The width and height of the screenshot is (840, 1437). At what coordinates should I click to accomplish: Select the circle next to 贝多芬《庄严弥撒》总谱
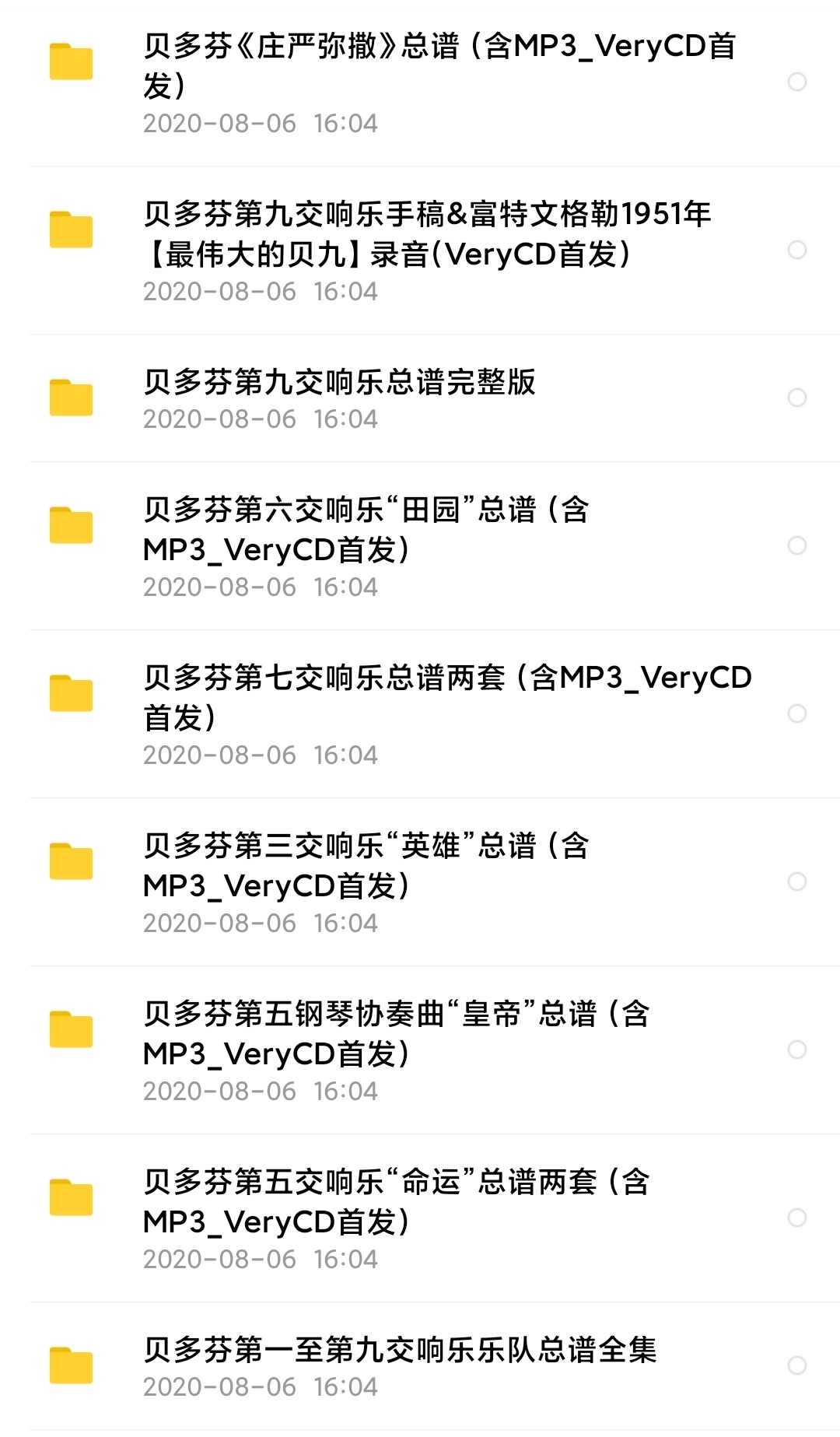796,82
